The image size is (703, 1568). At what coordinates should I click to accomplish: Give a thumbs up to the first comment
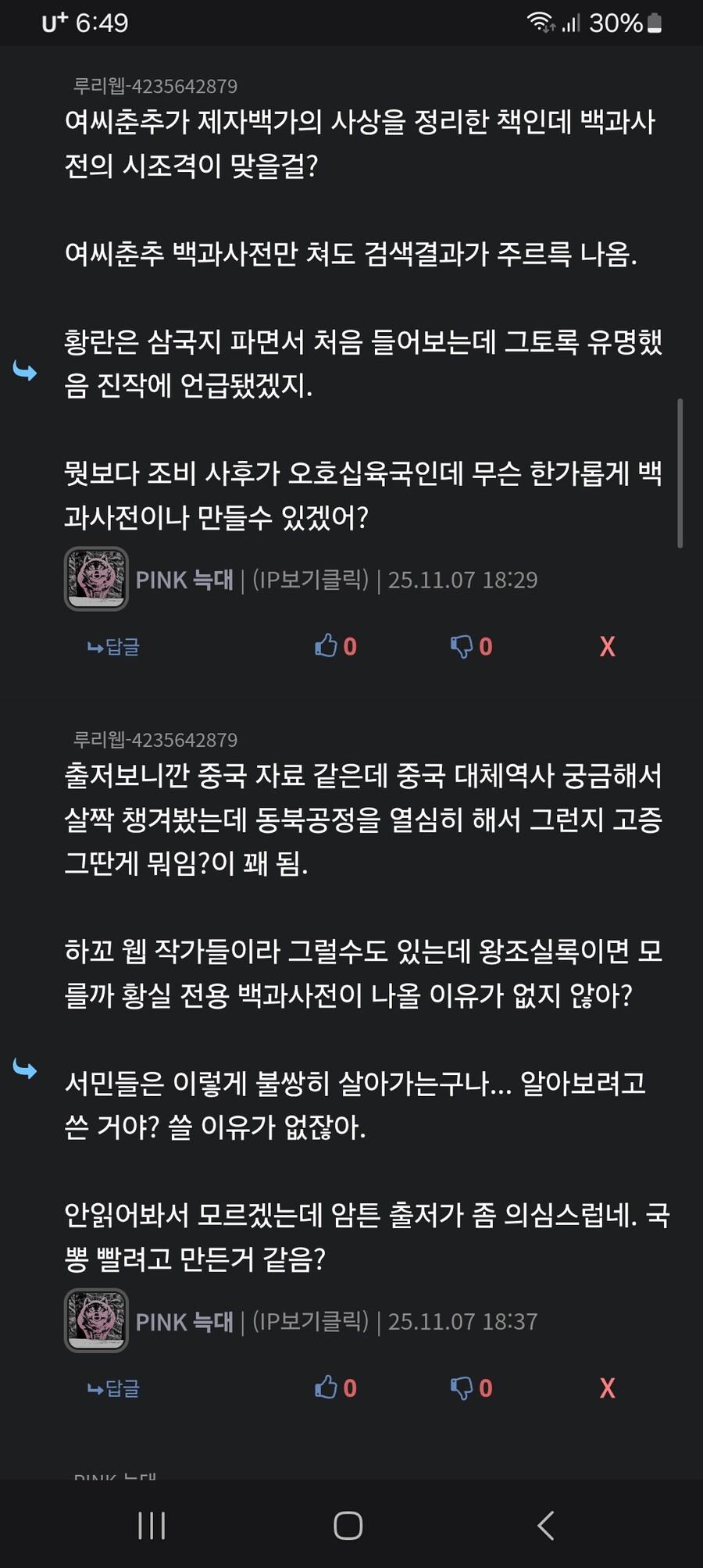tap(327, 646)
